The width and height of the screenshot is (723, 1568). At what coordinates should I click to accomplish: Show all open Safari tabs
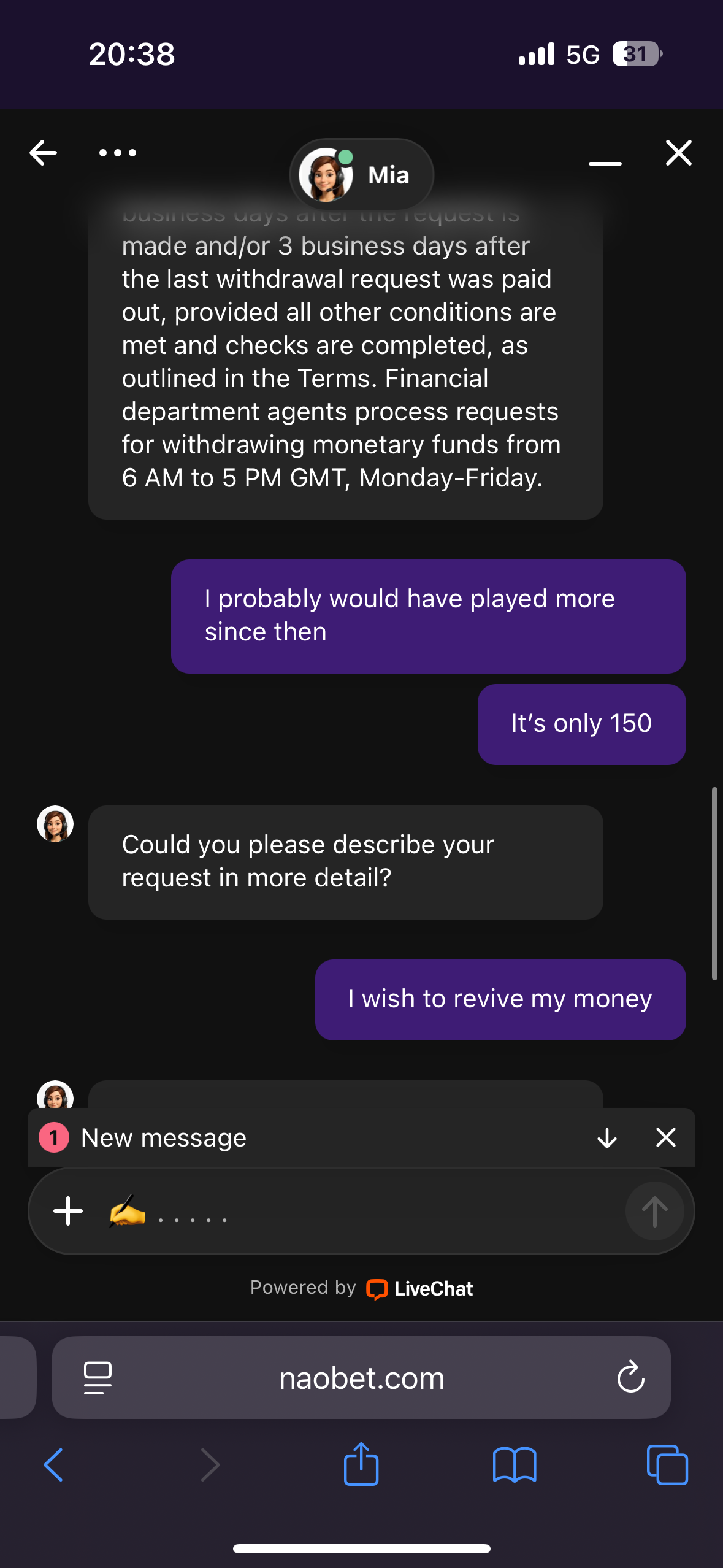click(667, 1465)
